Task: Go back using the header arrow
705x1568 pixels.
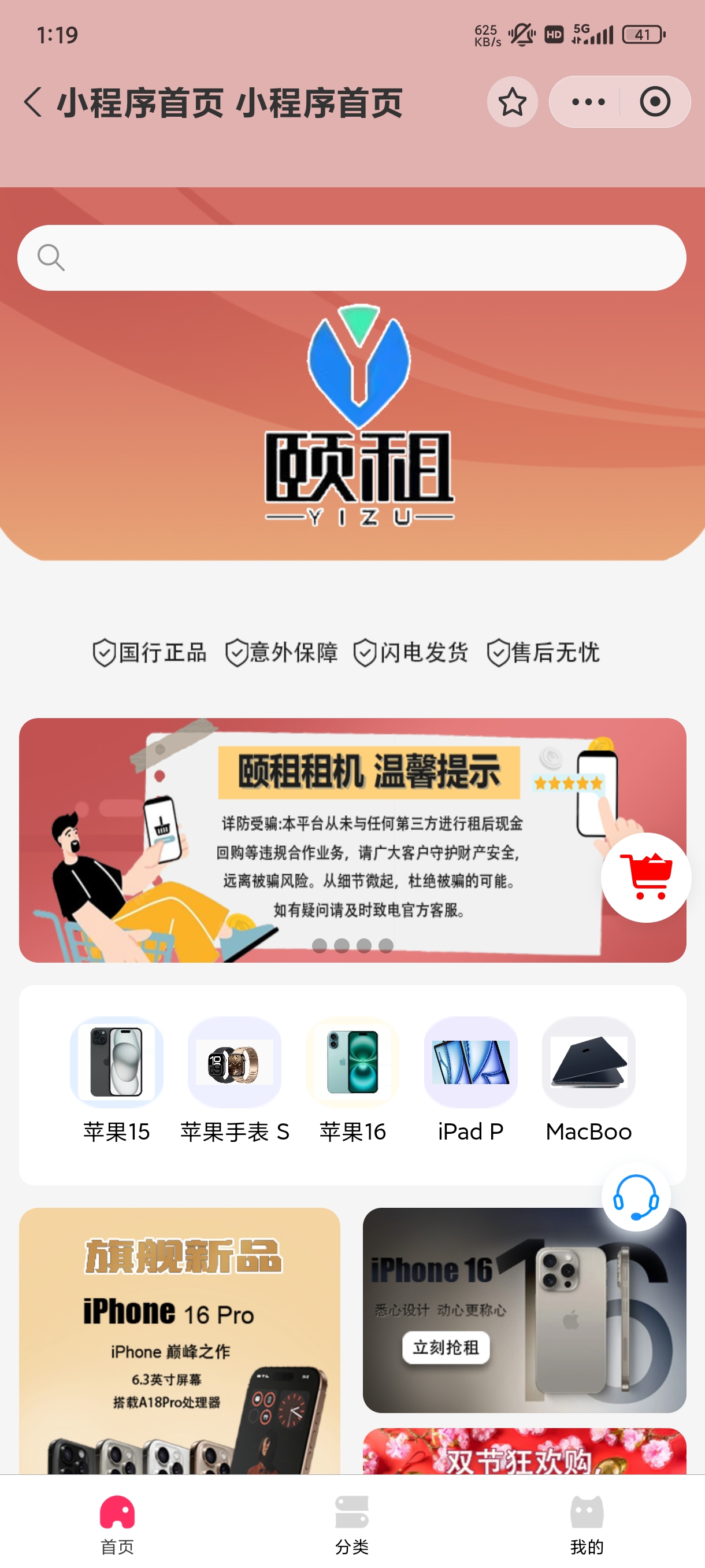Action: tap(34, 102)
